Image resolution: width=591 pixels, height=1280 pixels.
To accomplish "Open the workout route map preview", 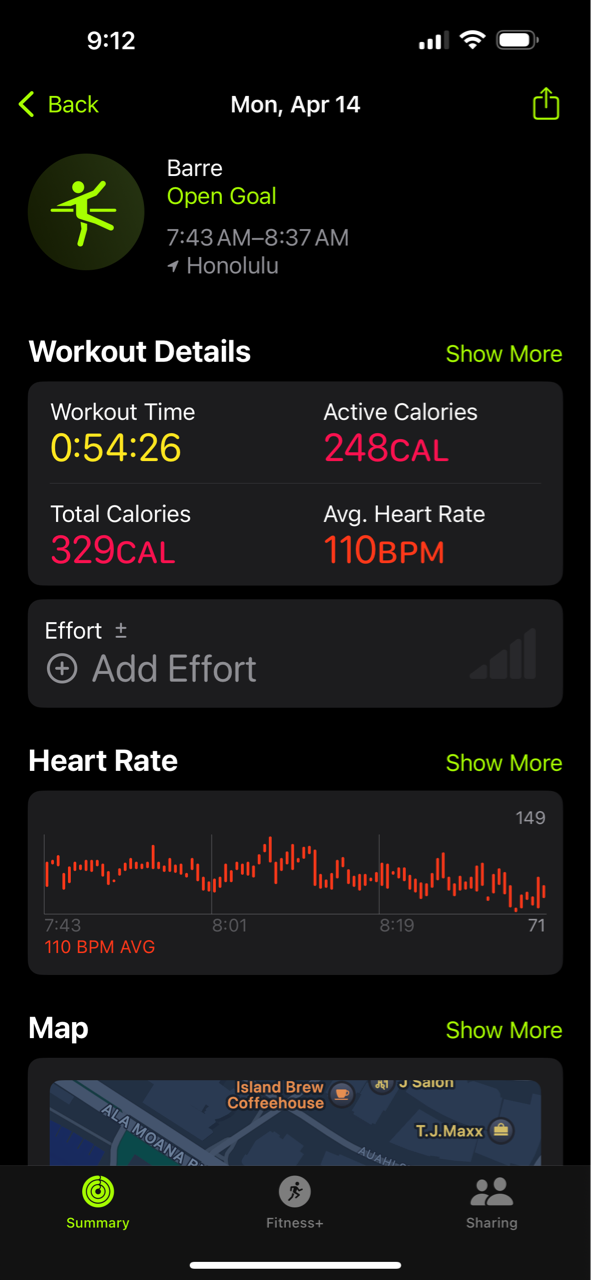I will tap(295, 1122).
